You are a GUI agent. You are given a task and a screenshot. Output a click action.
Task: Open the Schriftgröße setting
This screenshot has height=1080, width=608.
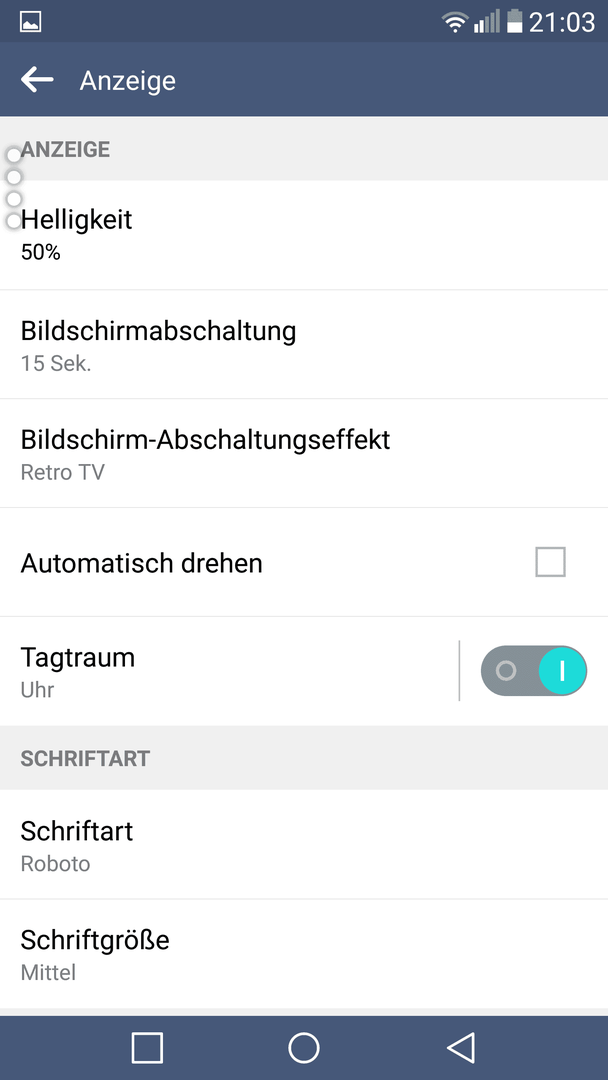pos(304,954)
